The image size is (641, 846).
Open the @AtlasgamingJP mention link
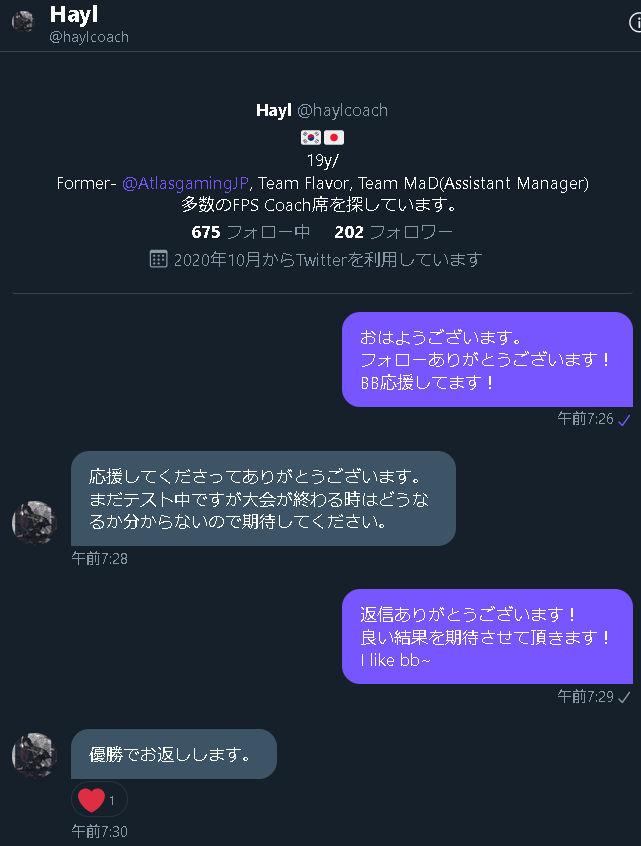pyautogui.click(x=185, y=183)
